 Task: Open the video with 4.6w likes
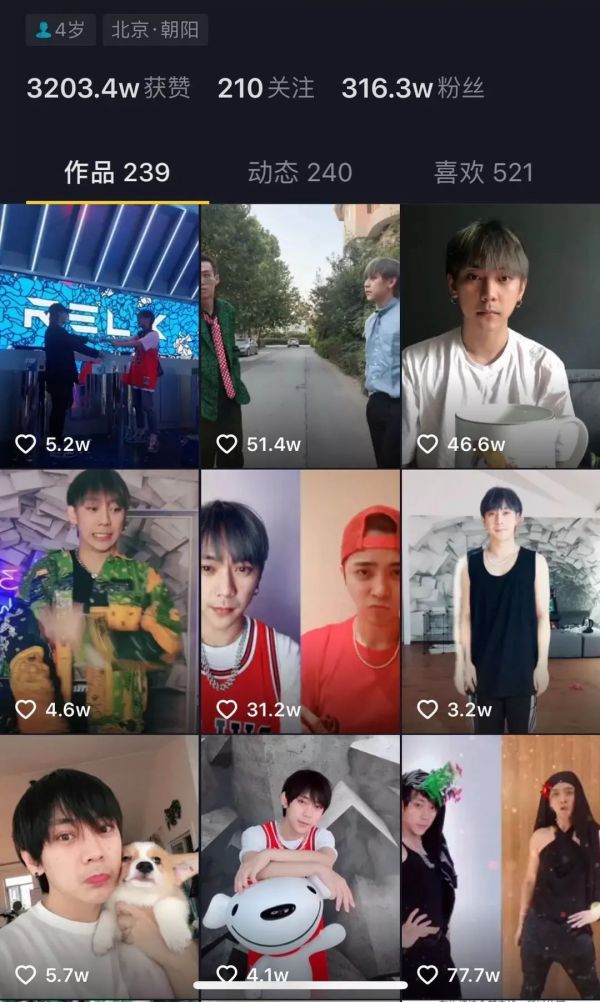99,600
